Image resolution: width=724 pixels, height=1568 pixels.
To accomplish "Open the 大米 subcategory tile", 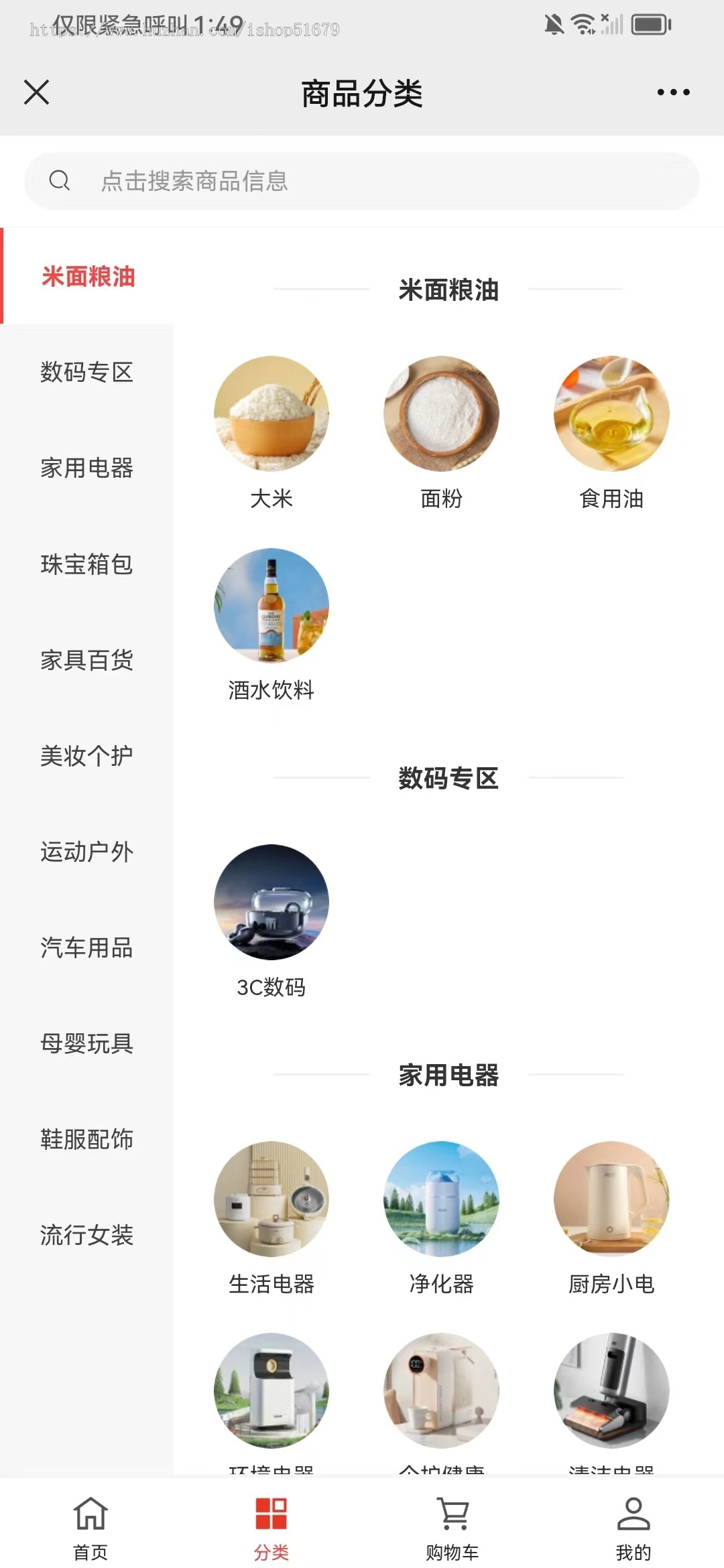I will (271, 414).
